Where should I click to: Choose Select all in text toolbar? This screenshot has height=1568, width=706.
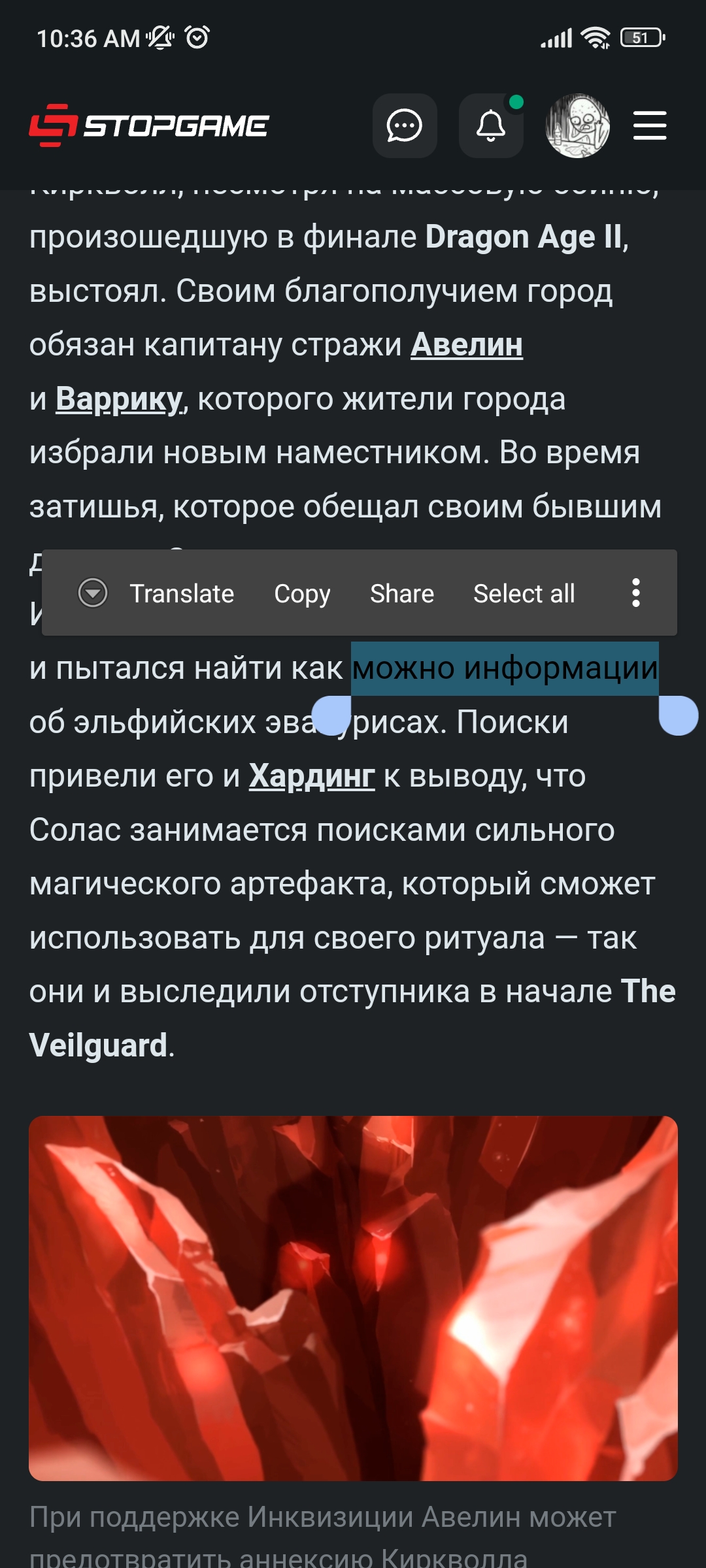pyautogui.click(x=524, y=593)
